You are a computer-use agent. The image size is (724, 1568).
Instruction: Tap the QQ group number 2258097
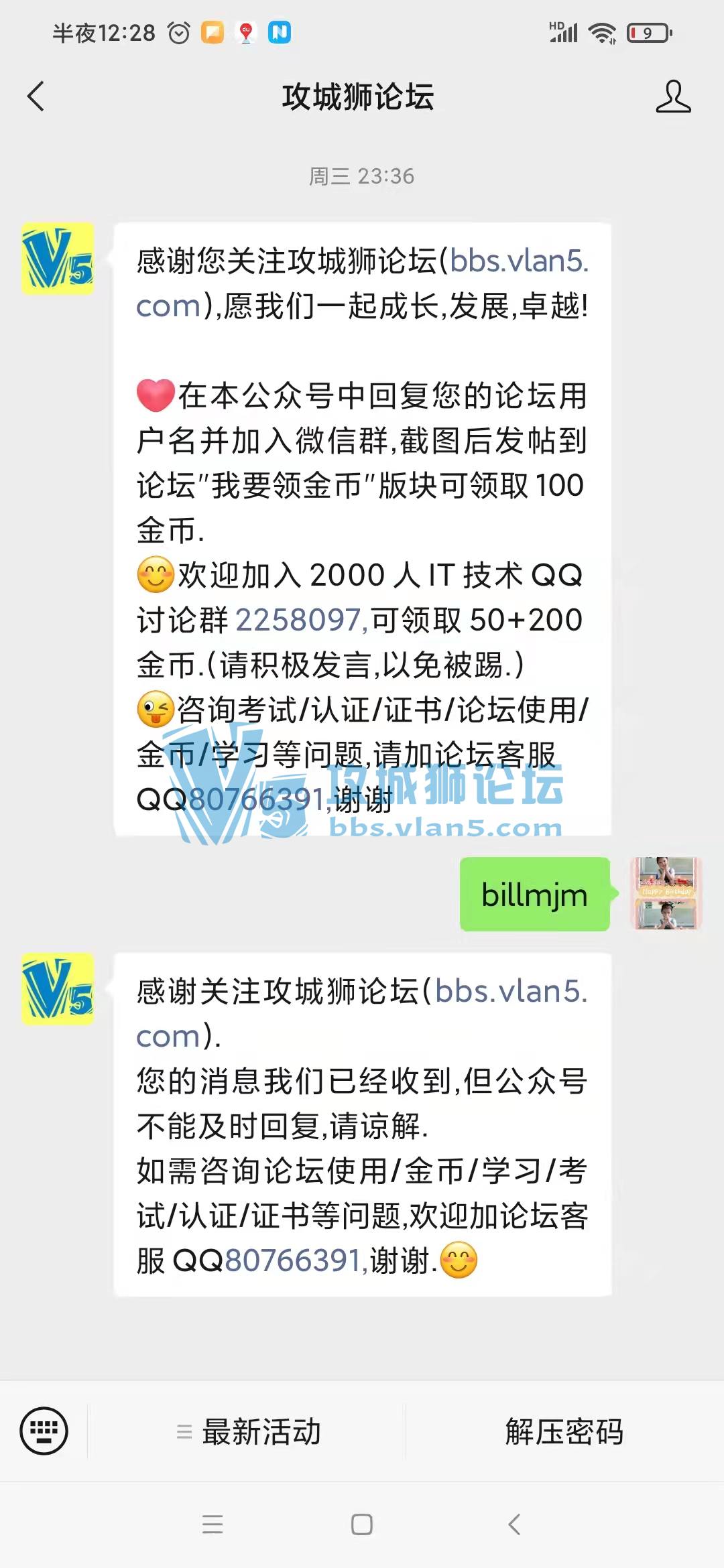click(299, 620)
